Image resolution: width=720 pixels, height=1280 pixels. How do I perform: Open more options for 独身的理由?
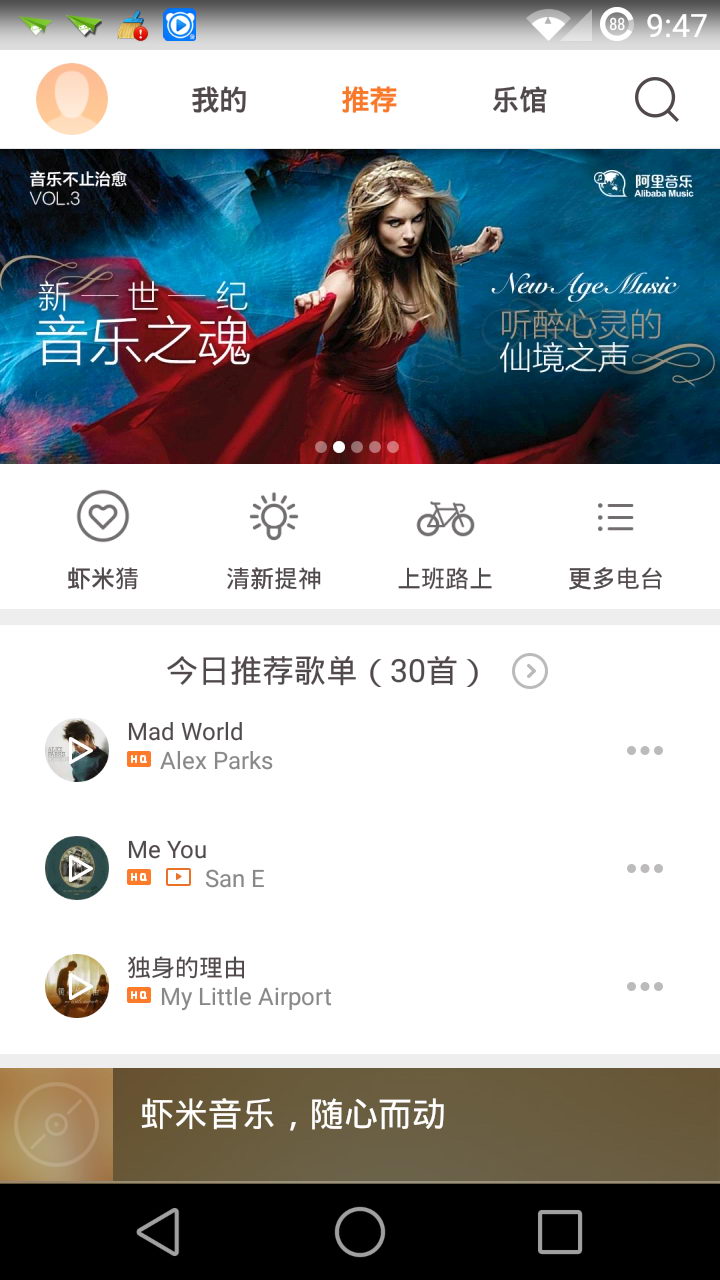click(644, 986)
